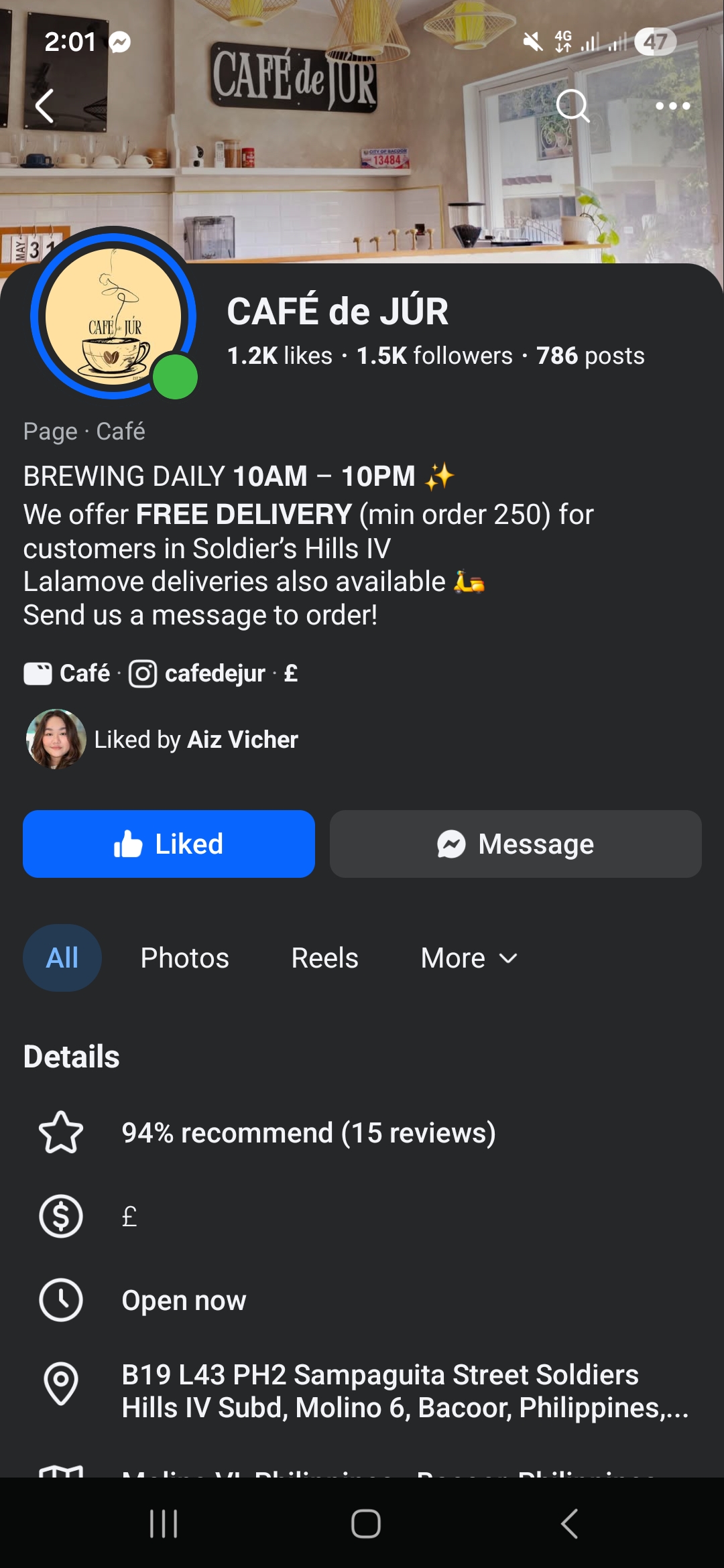
Task: Message CAFÉ de JÚR
Action: (516, 844)
